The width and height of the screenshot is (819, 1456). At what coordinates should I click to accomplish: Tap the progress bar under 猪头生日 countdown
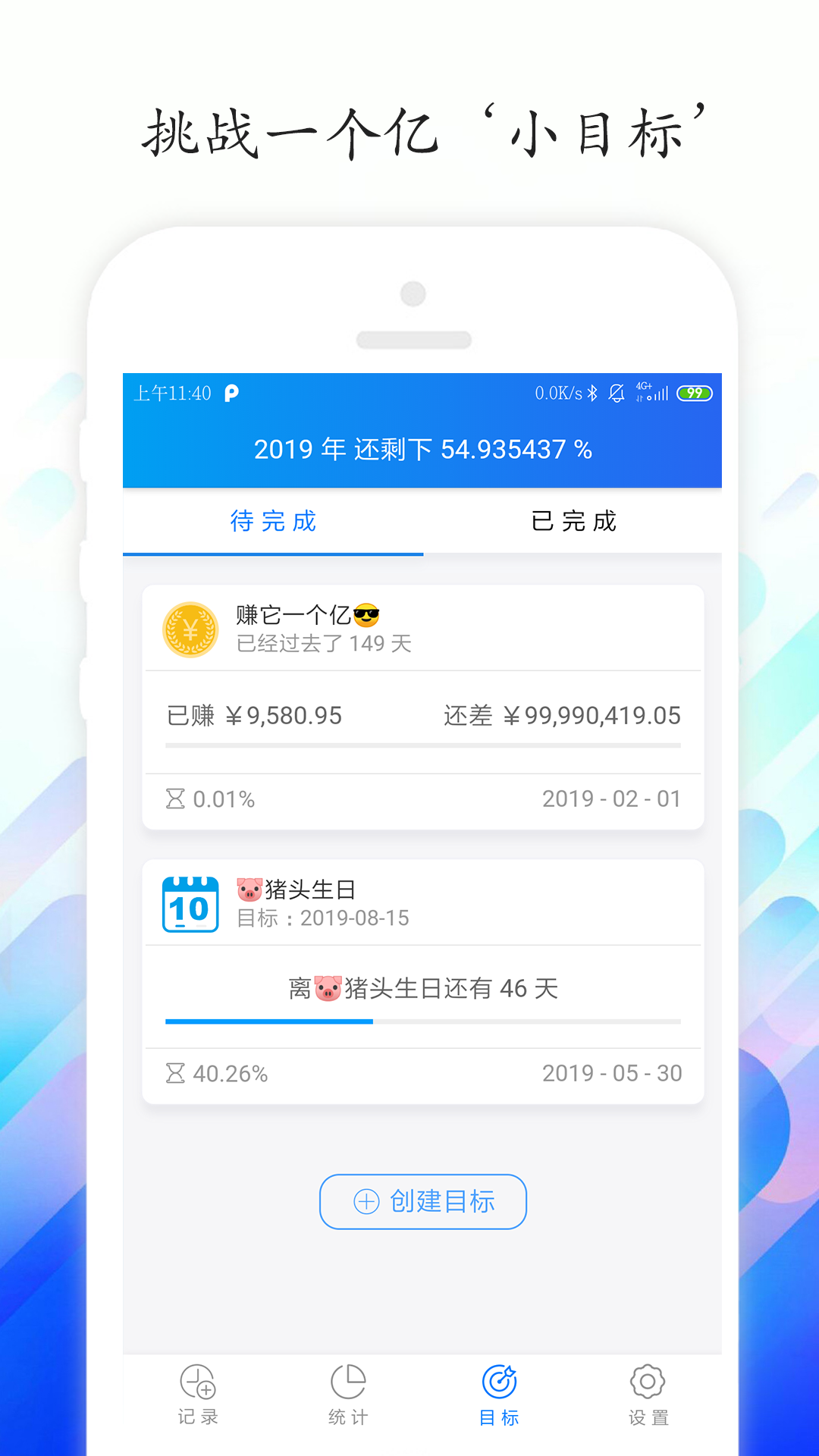422,1021
